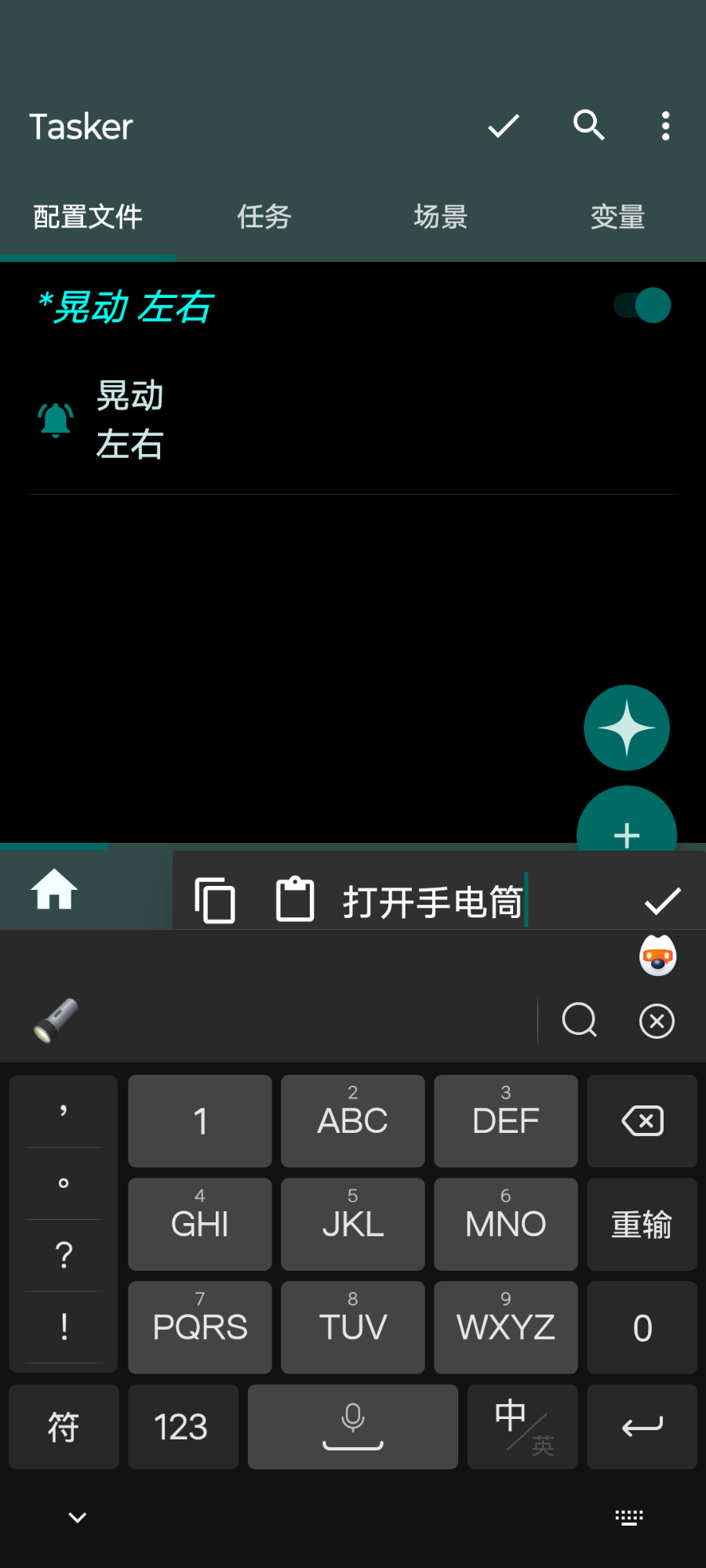Open Tasker search
The width and height of the screenshot is (706, 1568).
pos(588,125)
